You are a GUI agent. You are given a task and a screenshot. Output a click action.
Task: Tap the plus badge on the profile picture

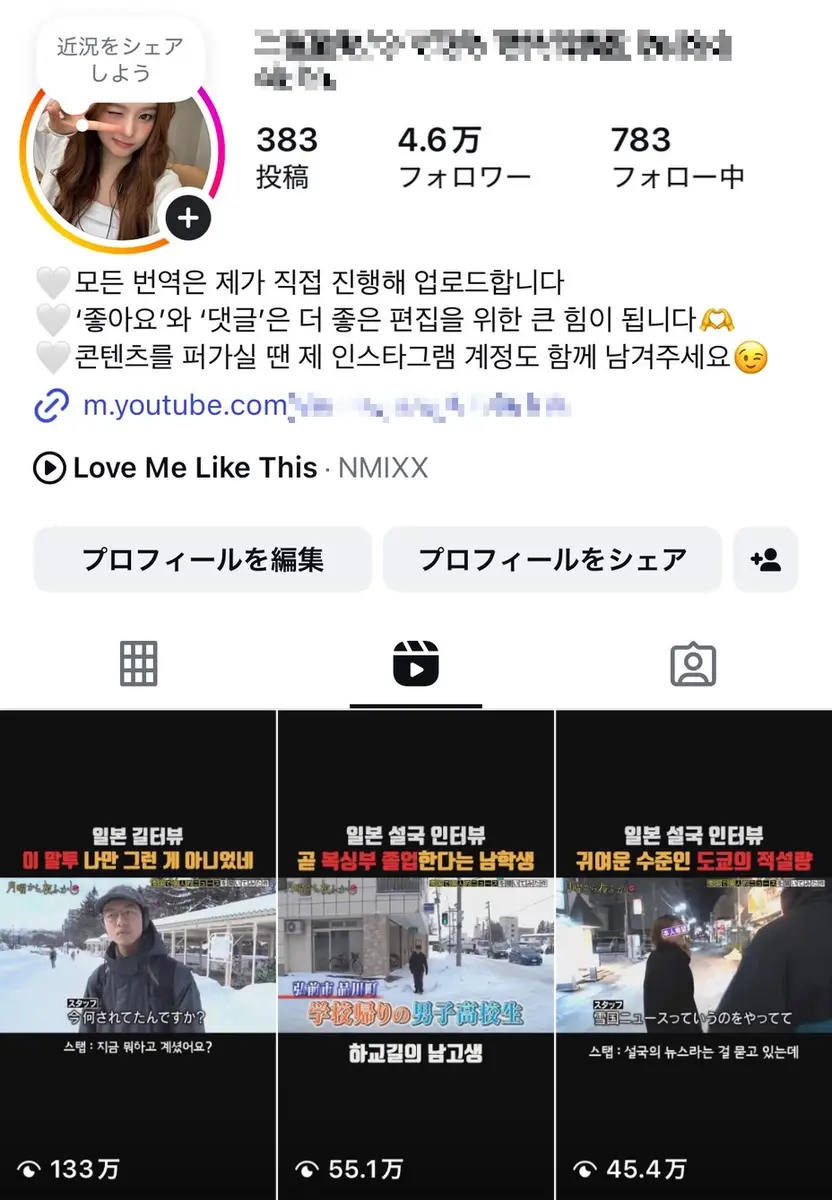coord(189,217)
